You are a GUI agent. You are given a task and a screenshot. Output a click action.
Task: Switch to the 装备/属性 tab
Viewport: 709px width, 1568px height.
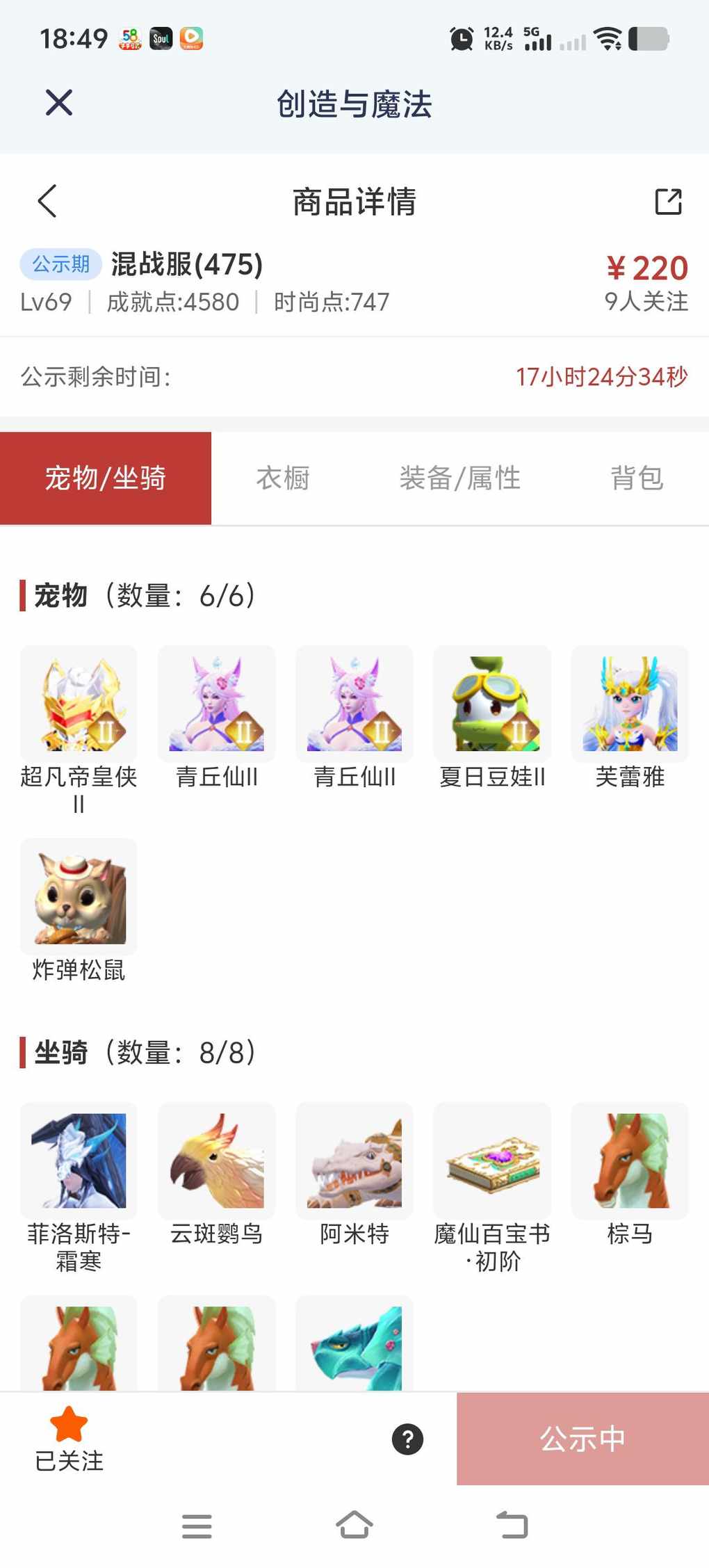tap(459, 478)
